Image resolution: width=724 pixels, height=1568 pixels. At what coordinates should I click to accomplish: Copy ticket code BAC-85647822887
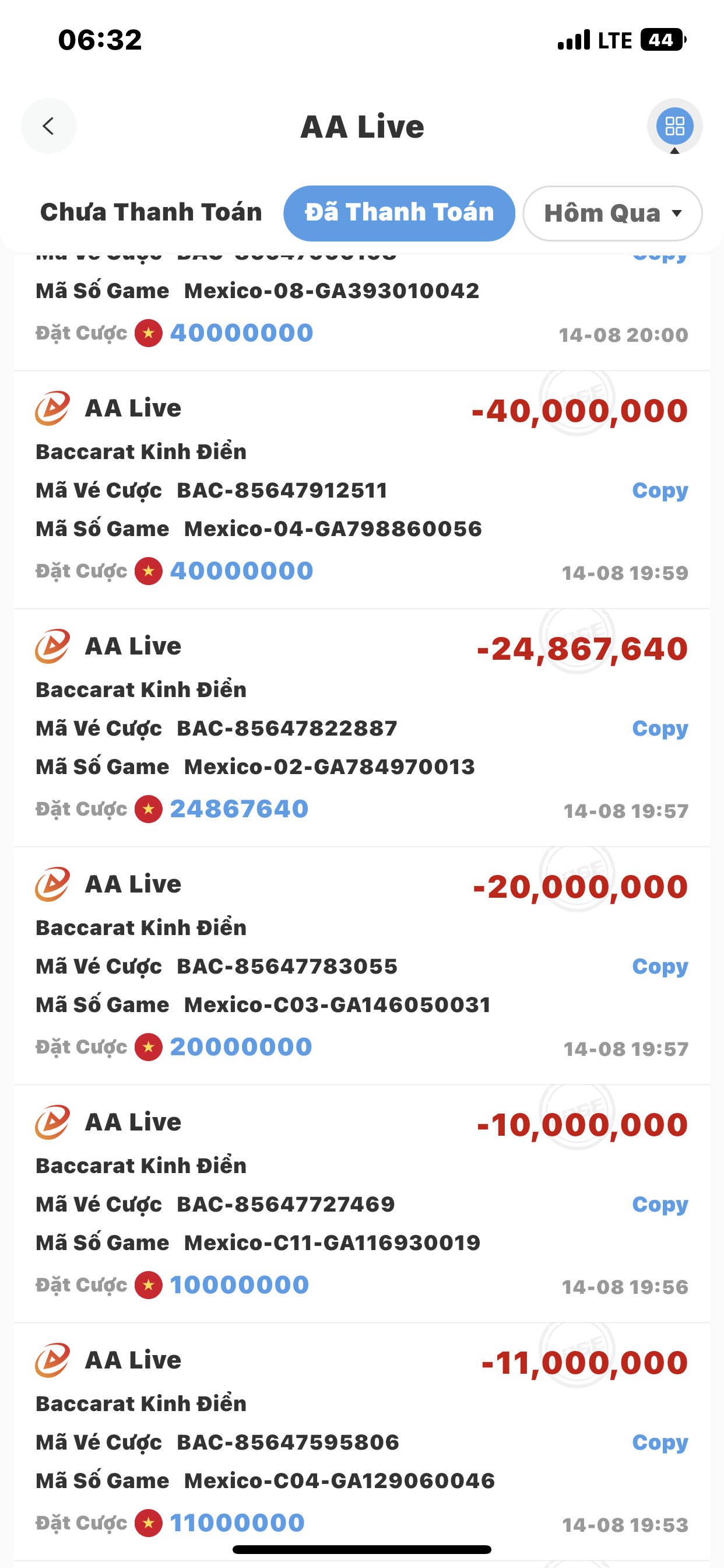tap(659, 729)
